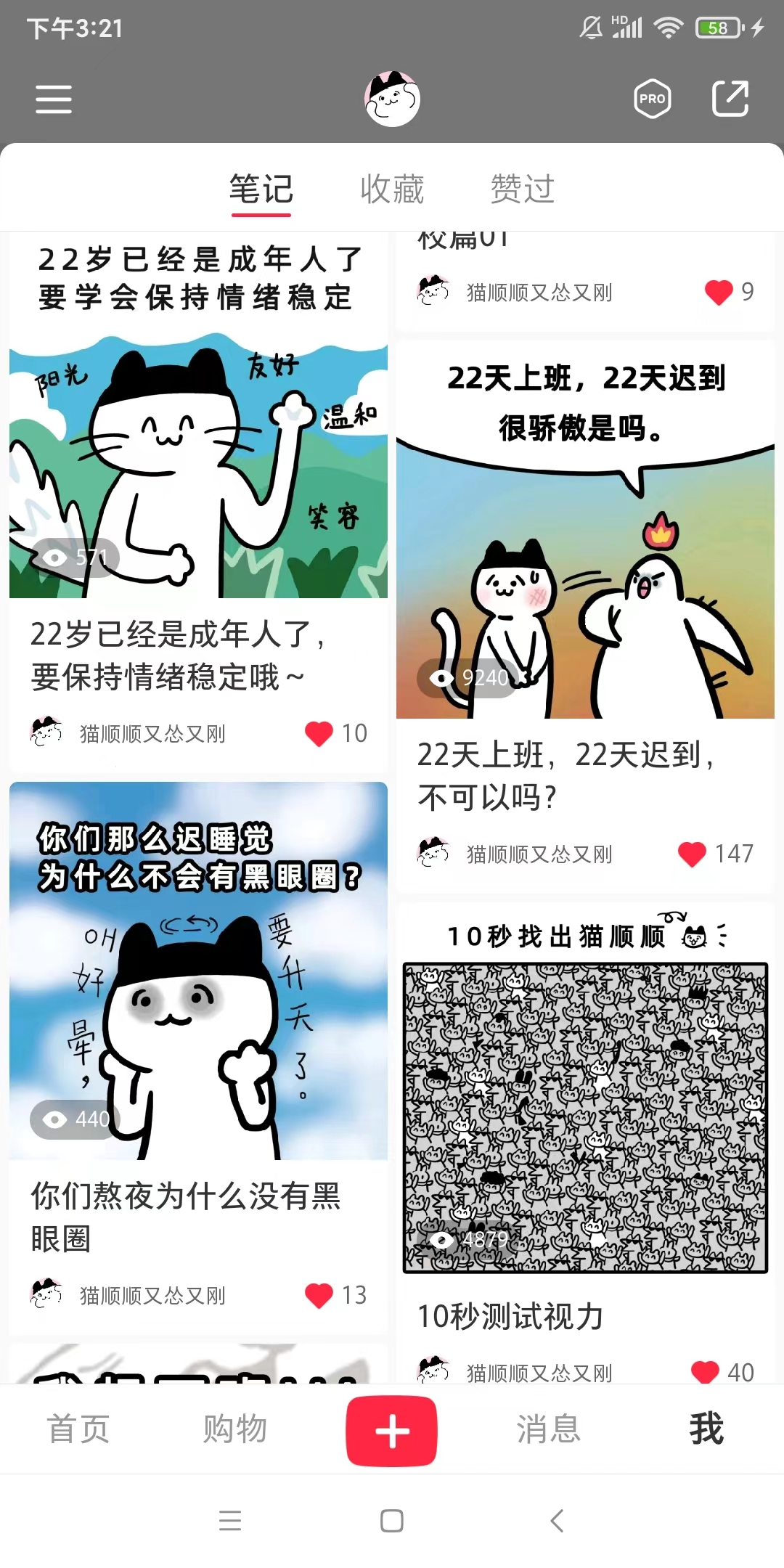This screenshot has width=784, height=1568.
Task: Like the note with 147 likes
Action: pyautogui.click(x=692, y=854)
